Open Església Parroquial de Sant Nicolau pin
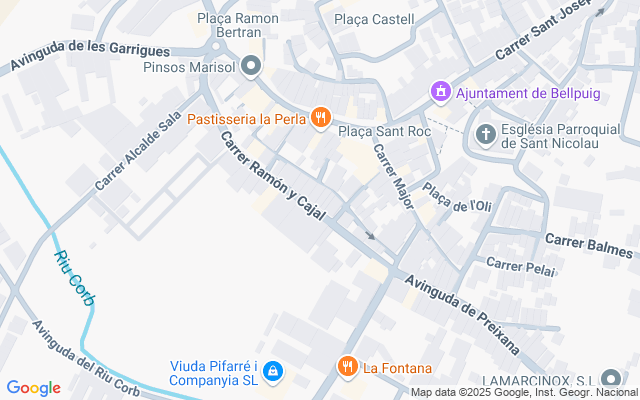Screen dimensions: 640x400 pos(486,136)
